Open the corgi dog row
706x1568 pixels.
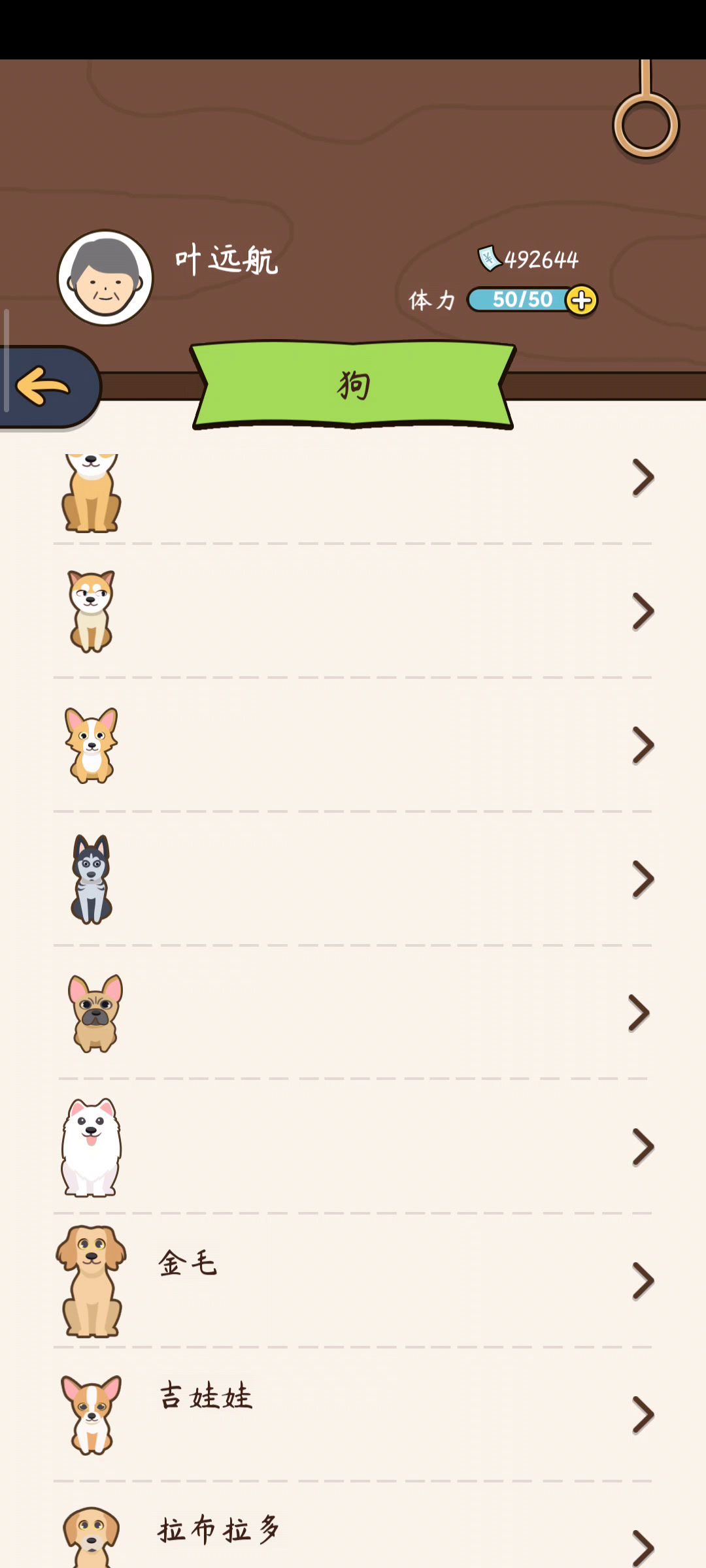click(x=353, y=745)
